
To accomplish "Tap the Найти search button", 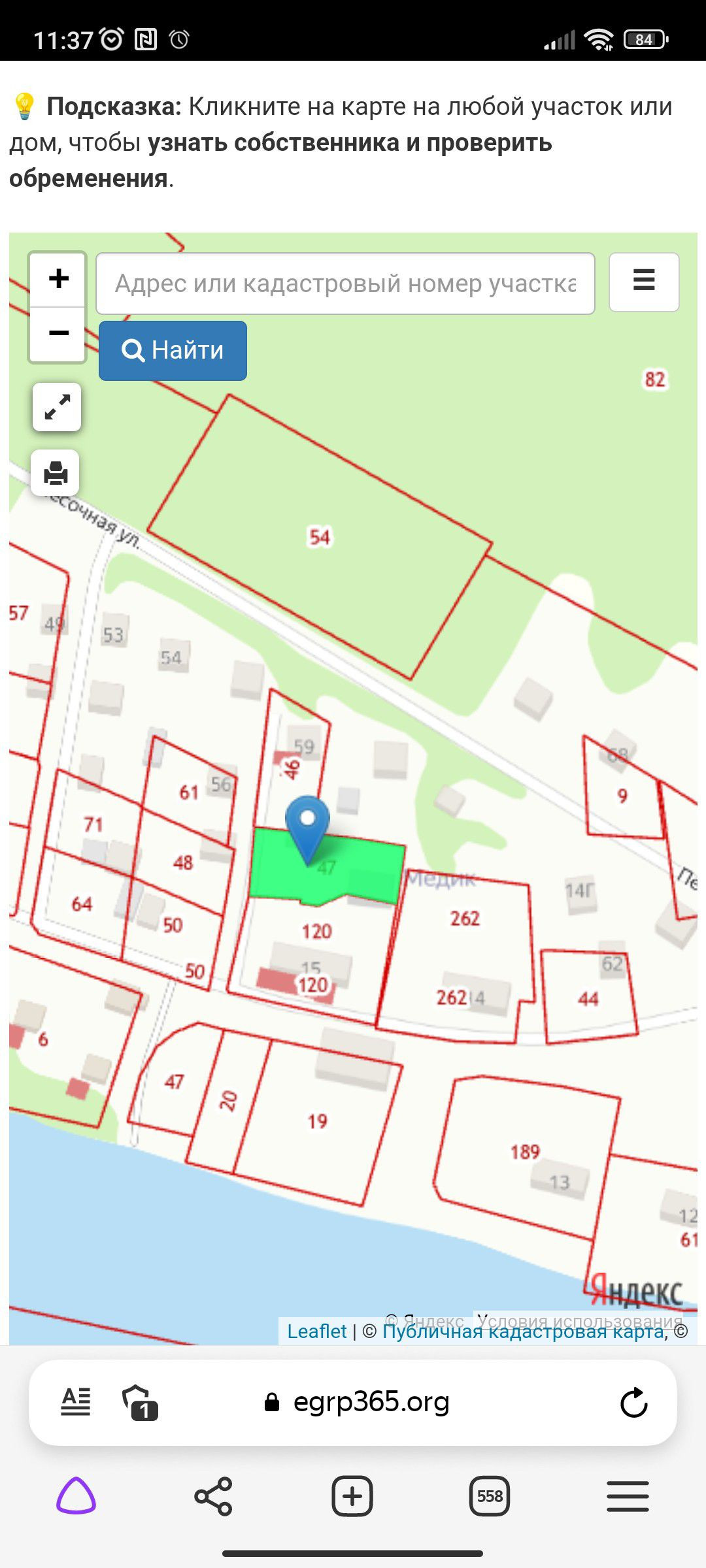I will (x=173, y=350).
